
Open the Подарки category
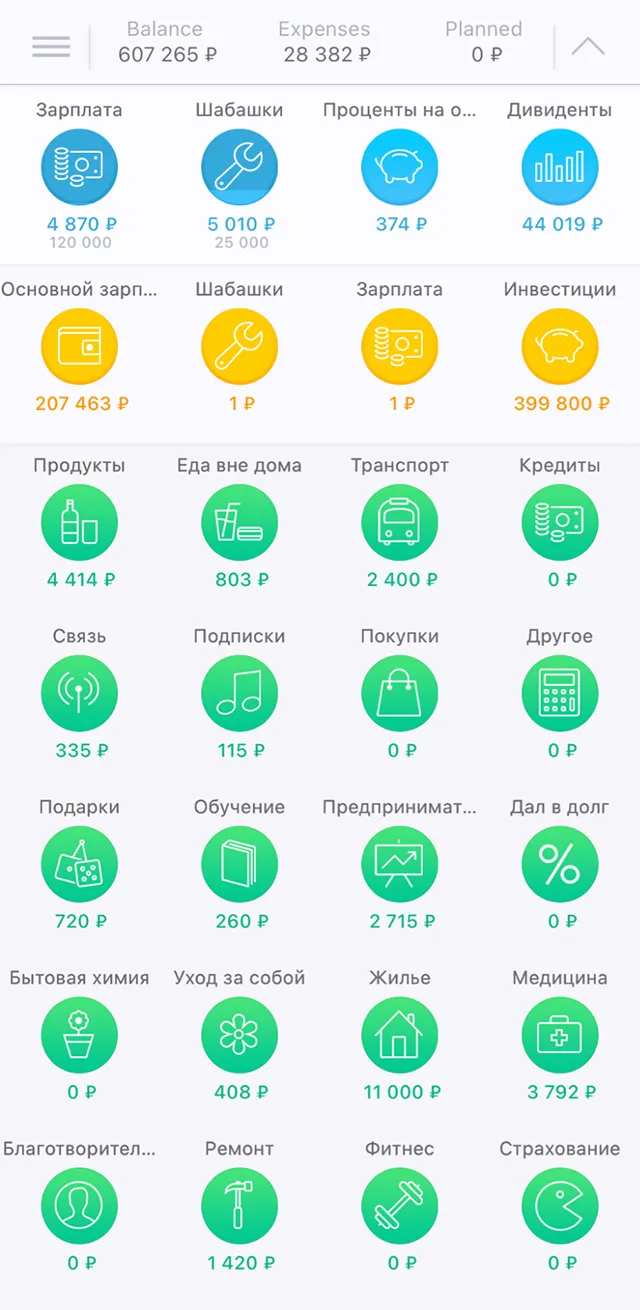tap(79, 865)
